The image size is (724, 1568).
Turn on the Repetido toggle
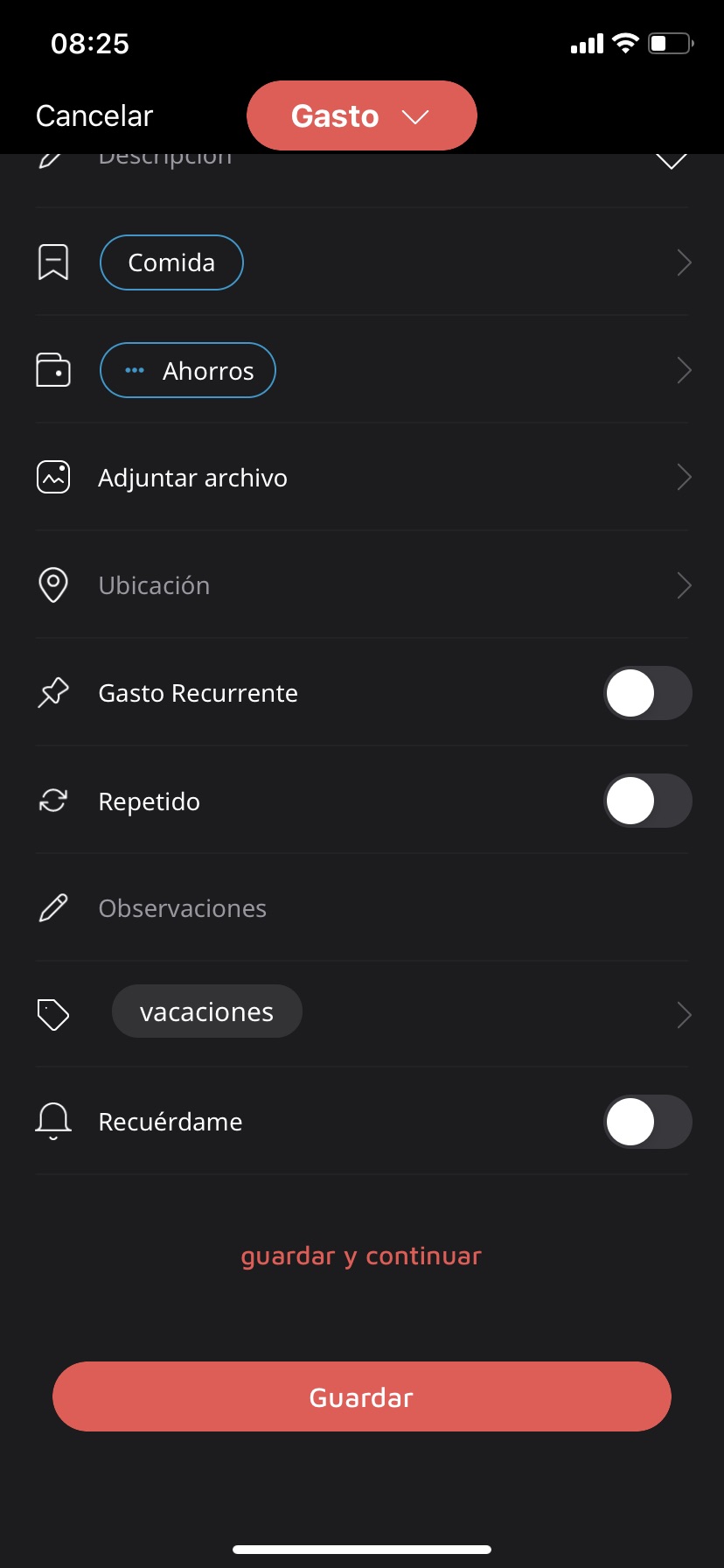point(647,801)
